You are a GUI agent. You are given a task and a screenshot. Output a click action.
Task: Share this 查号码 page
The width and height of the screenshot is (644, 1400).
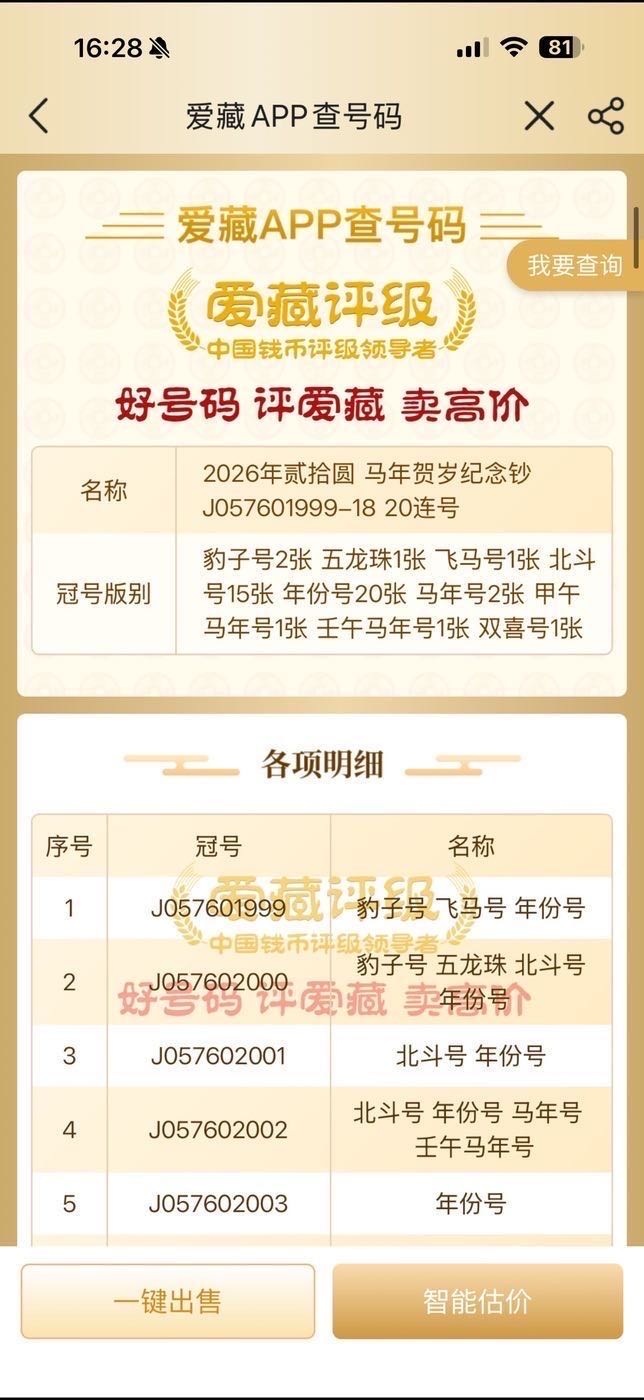pyautogui.click(x=606, y=116)
